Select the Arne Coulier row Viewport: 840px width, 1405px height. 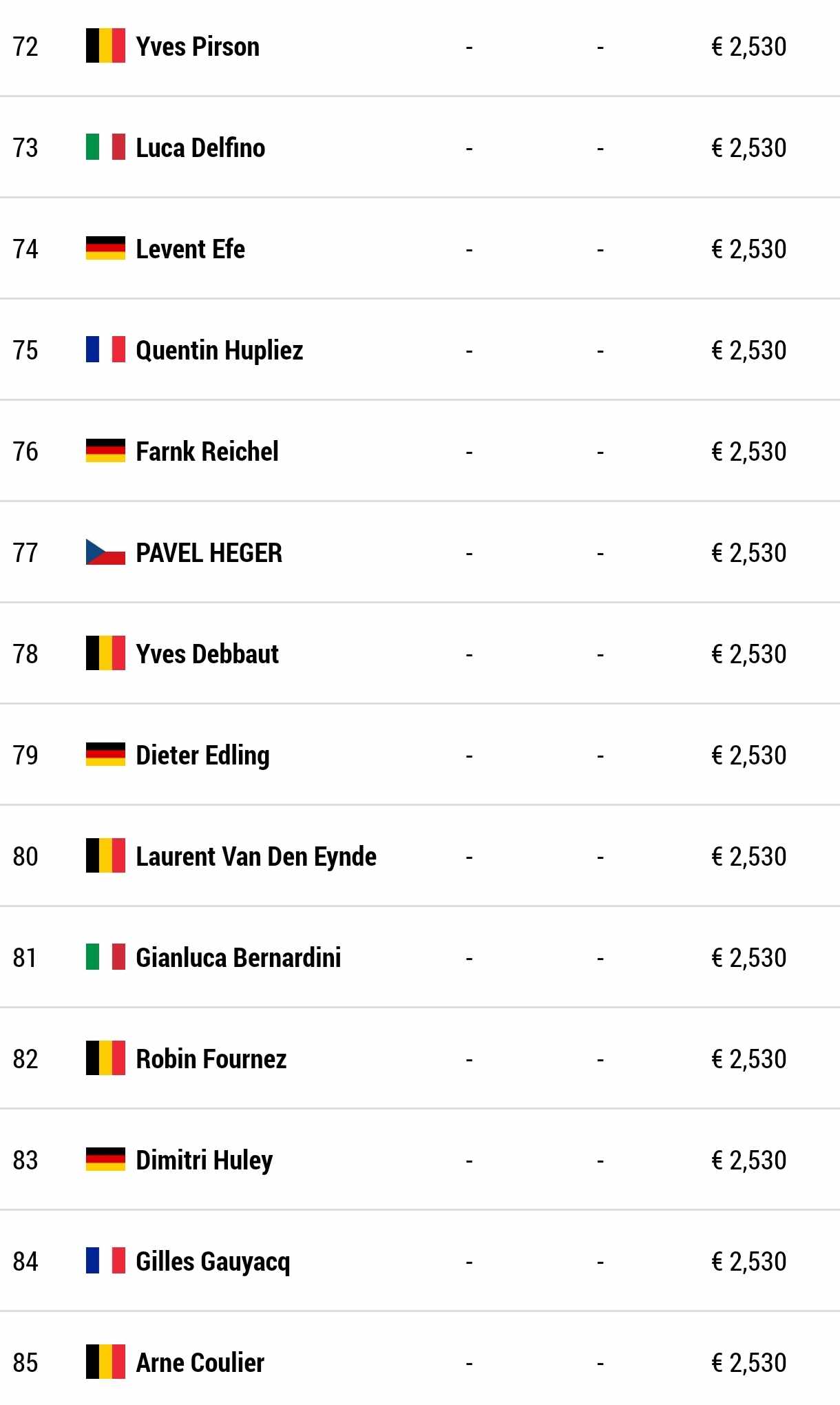pos(420,1359)
